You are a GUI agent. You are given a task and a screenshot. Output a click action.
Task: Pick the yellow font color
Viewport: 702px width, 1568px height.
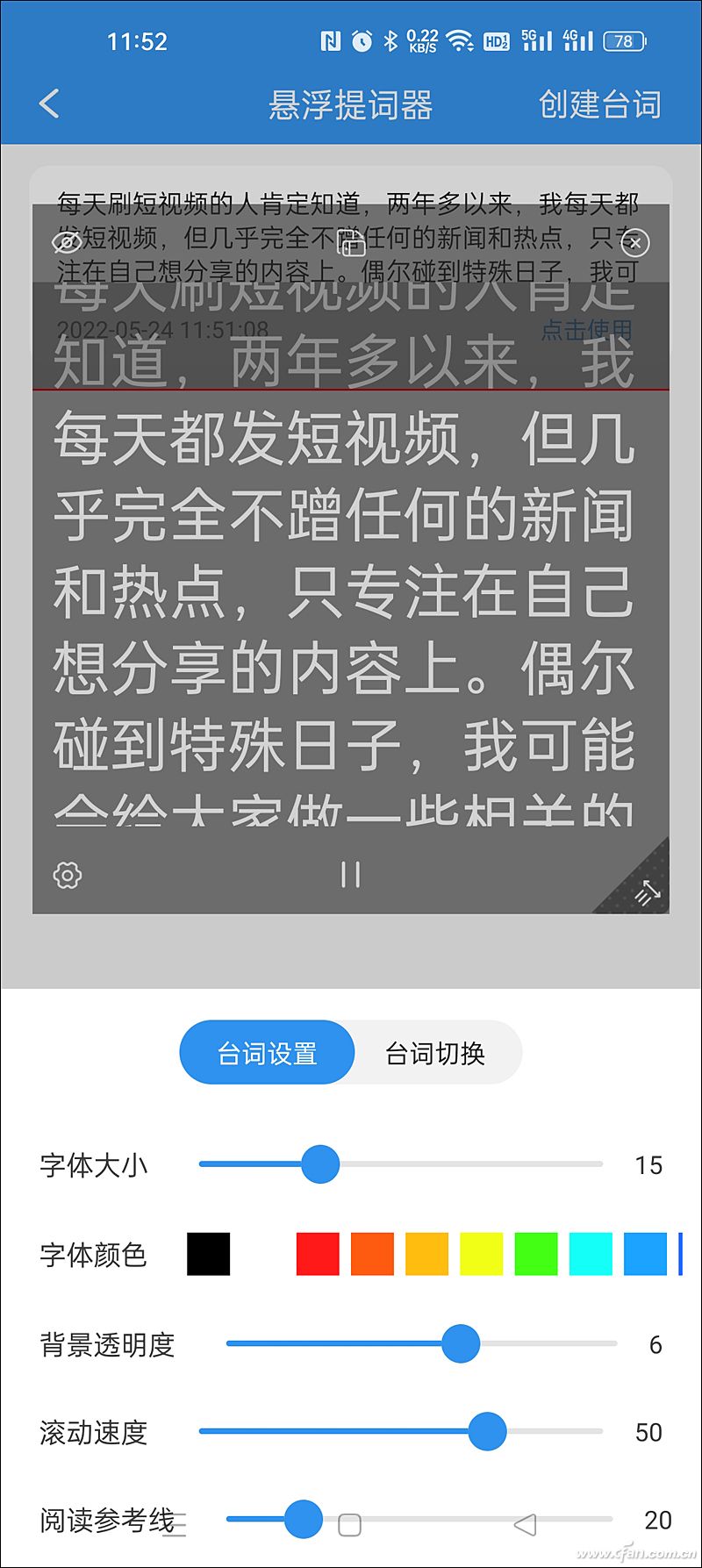coord(481,1254)
